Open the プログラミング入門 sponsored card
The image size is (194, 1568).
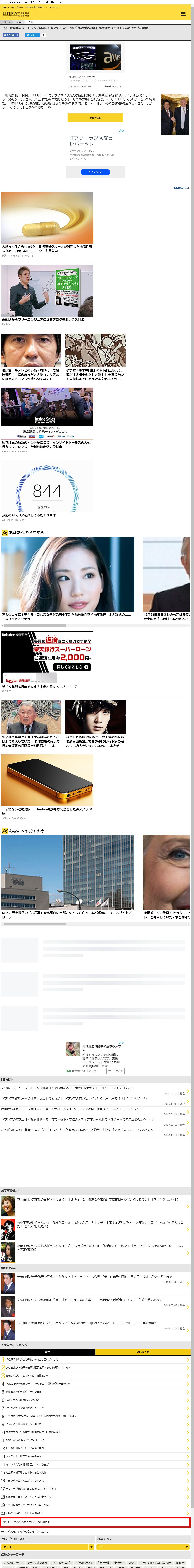point(47,292)
